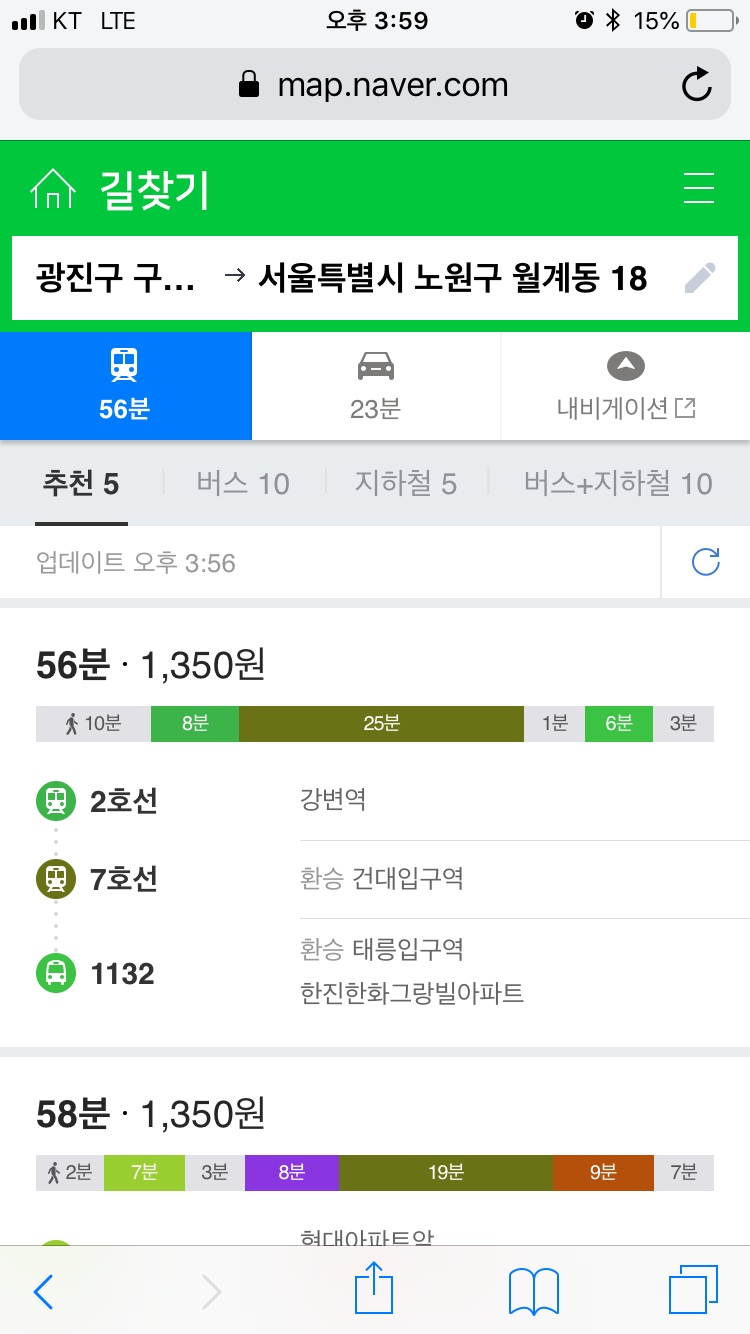Switch to the 버스+지하철 10 tab
The height and width of the screenshot is (1334, 750).
[x=618, y=484]
